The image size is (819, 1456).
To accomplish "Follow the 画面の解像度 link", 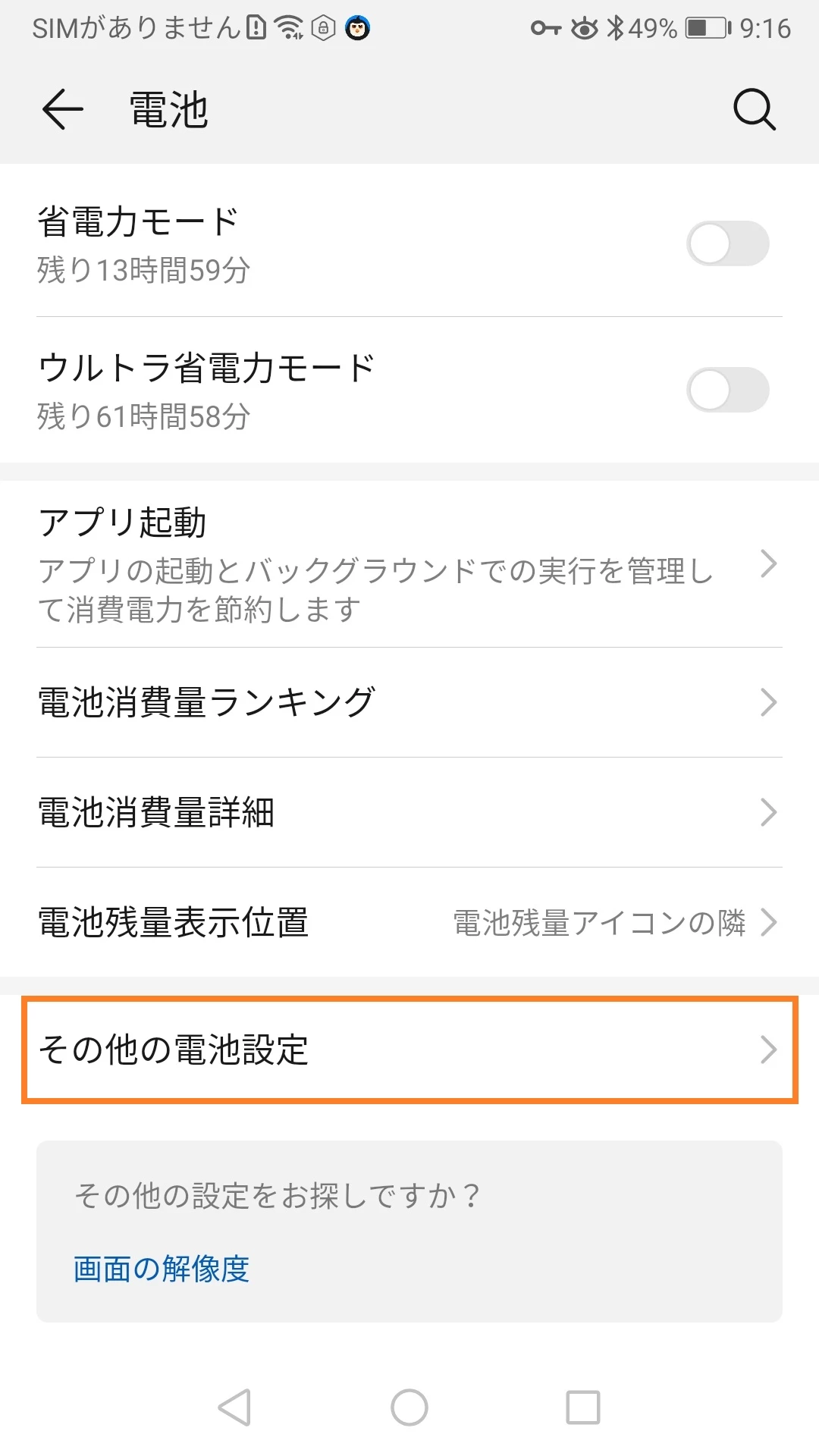I will pos(162,1269).
